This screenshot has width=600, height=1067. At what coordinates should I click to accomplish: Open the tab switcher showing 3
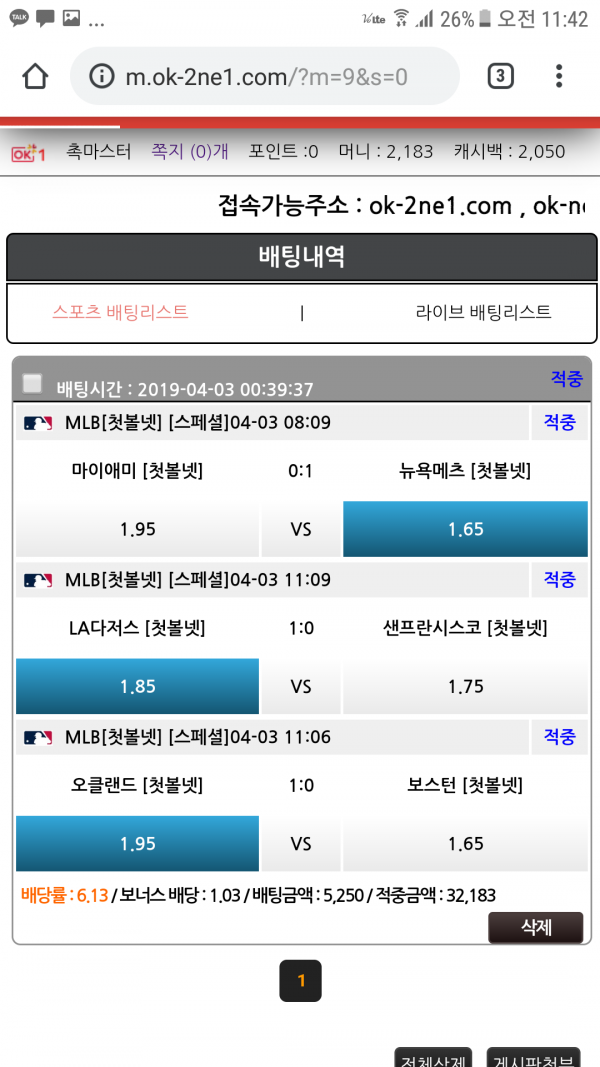tap(500, 76)
